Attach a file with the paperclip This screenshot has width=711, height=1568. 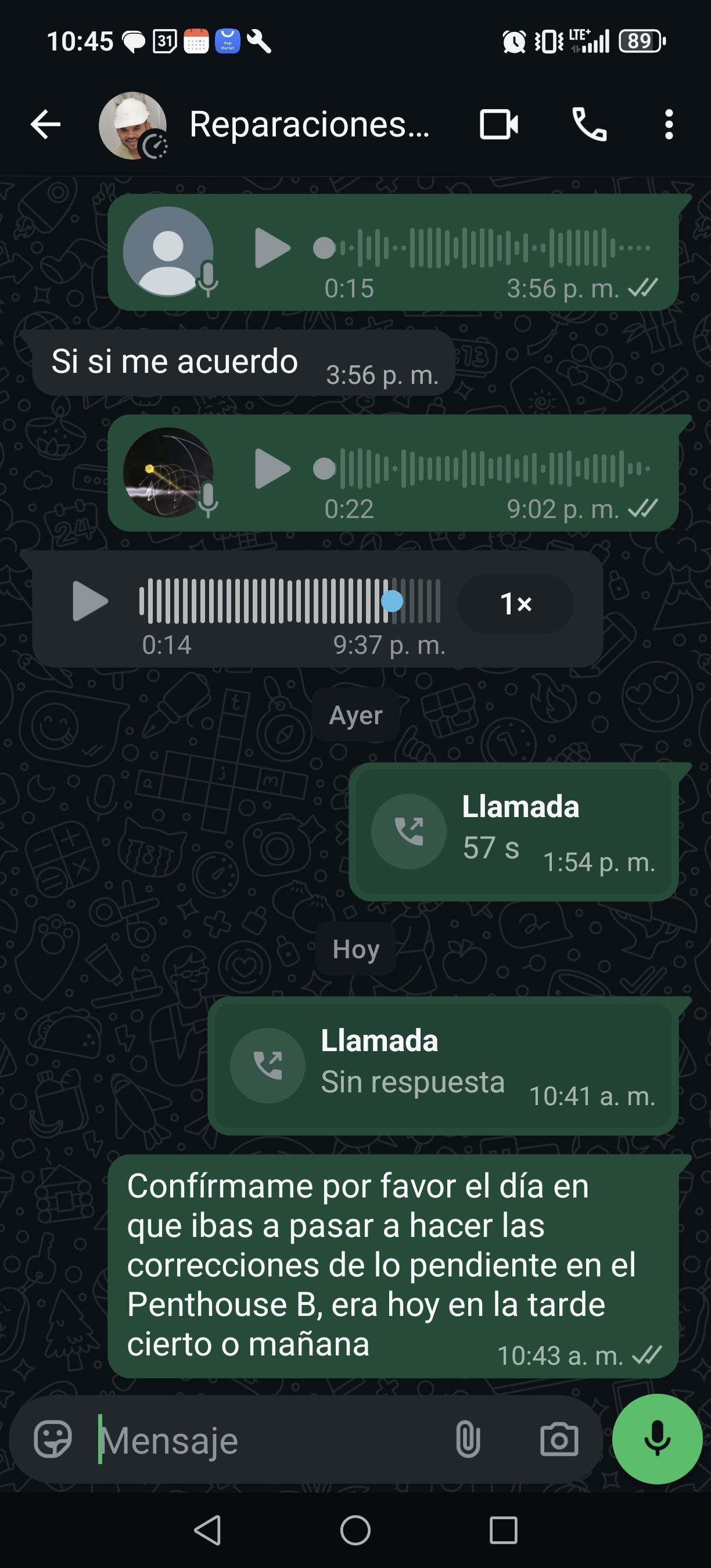(468, 1440)
